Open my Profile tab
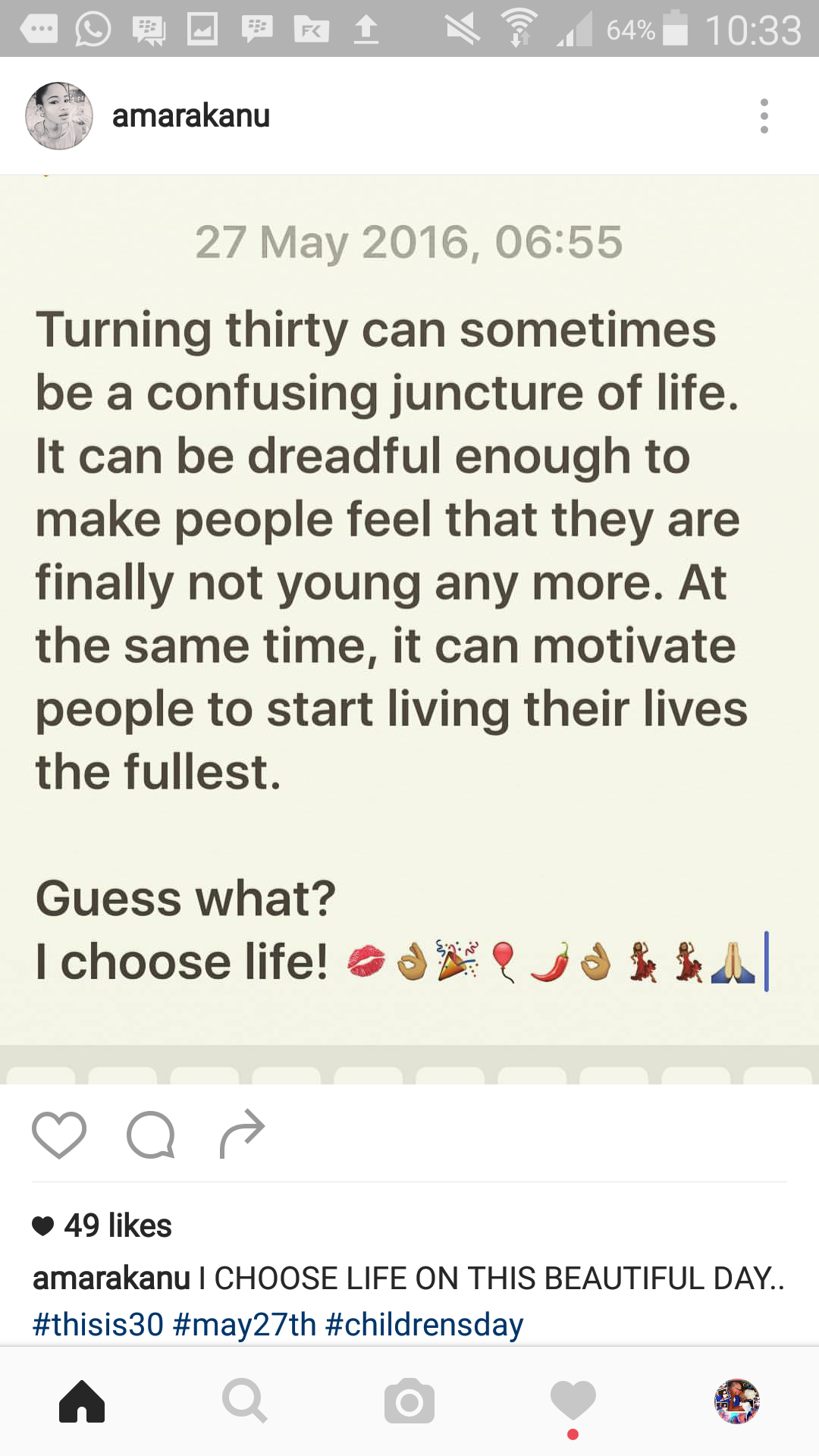 click(x=737, y=1401)
